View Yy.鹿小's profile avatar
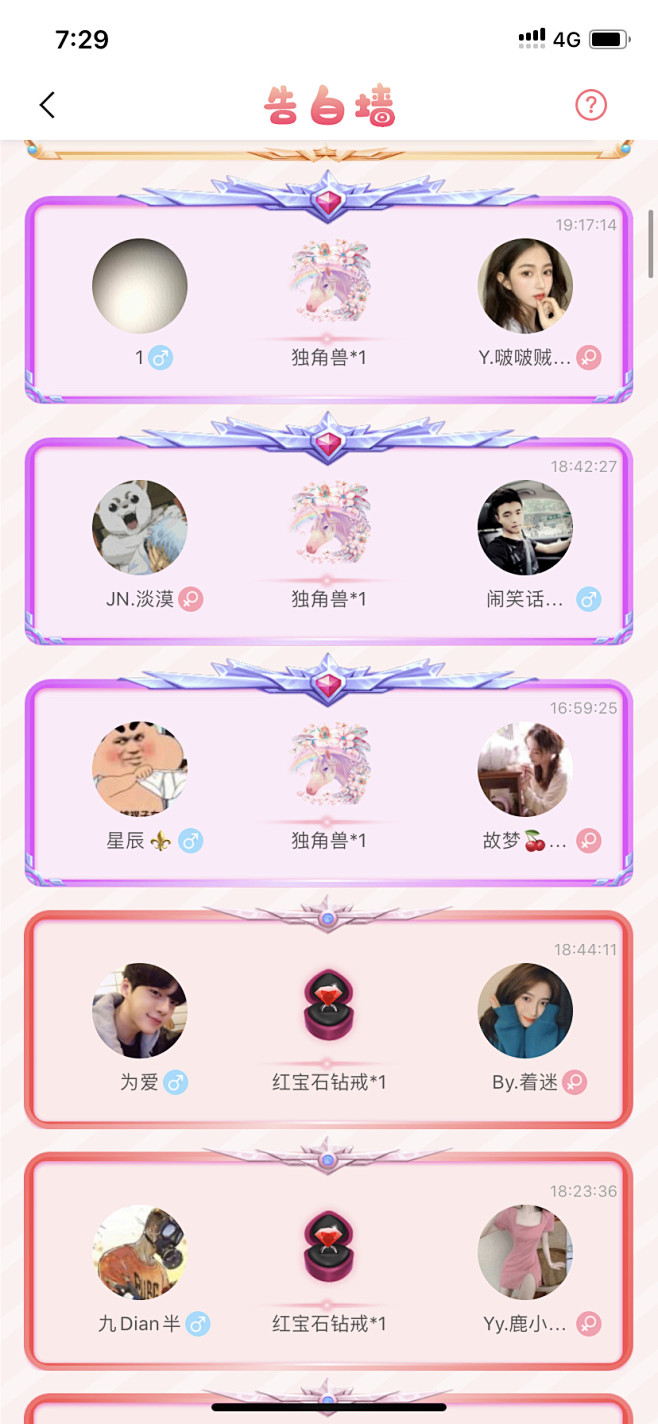Image resolution: width=658 pixels, height=1424 pixels. tap(525, 1252)
